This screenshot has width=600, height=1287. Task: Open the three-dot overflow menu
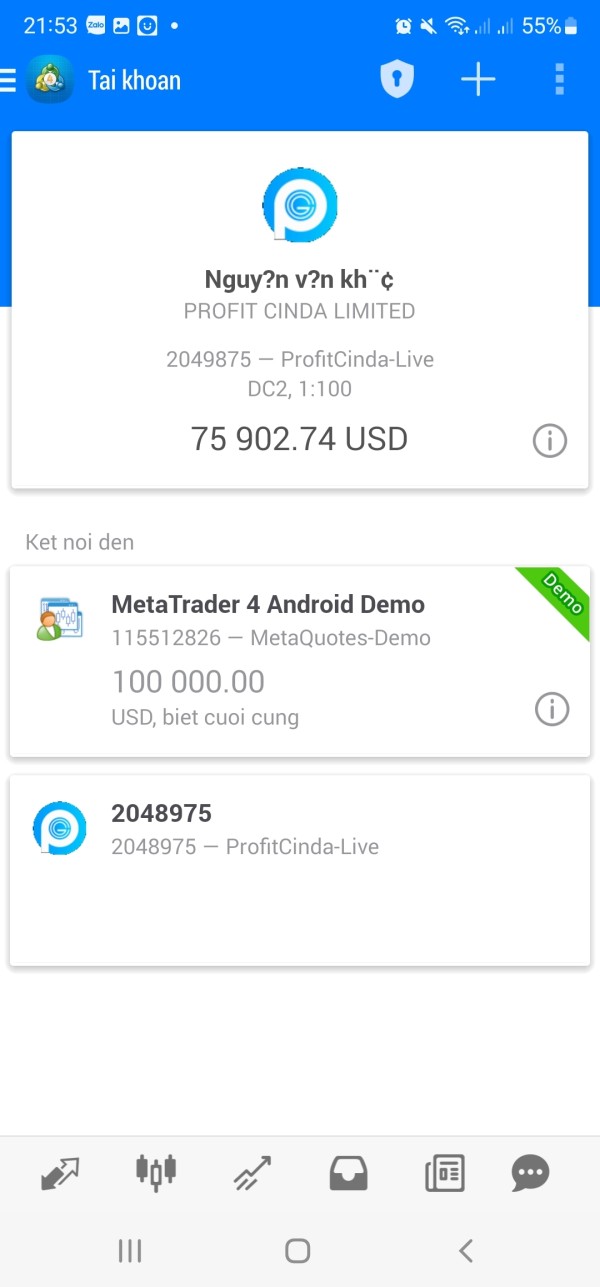pos(559,79)
